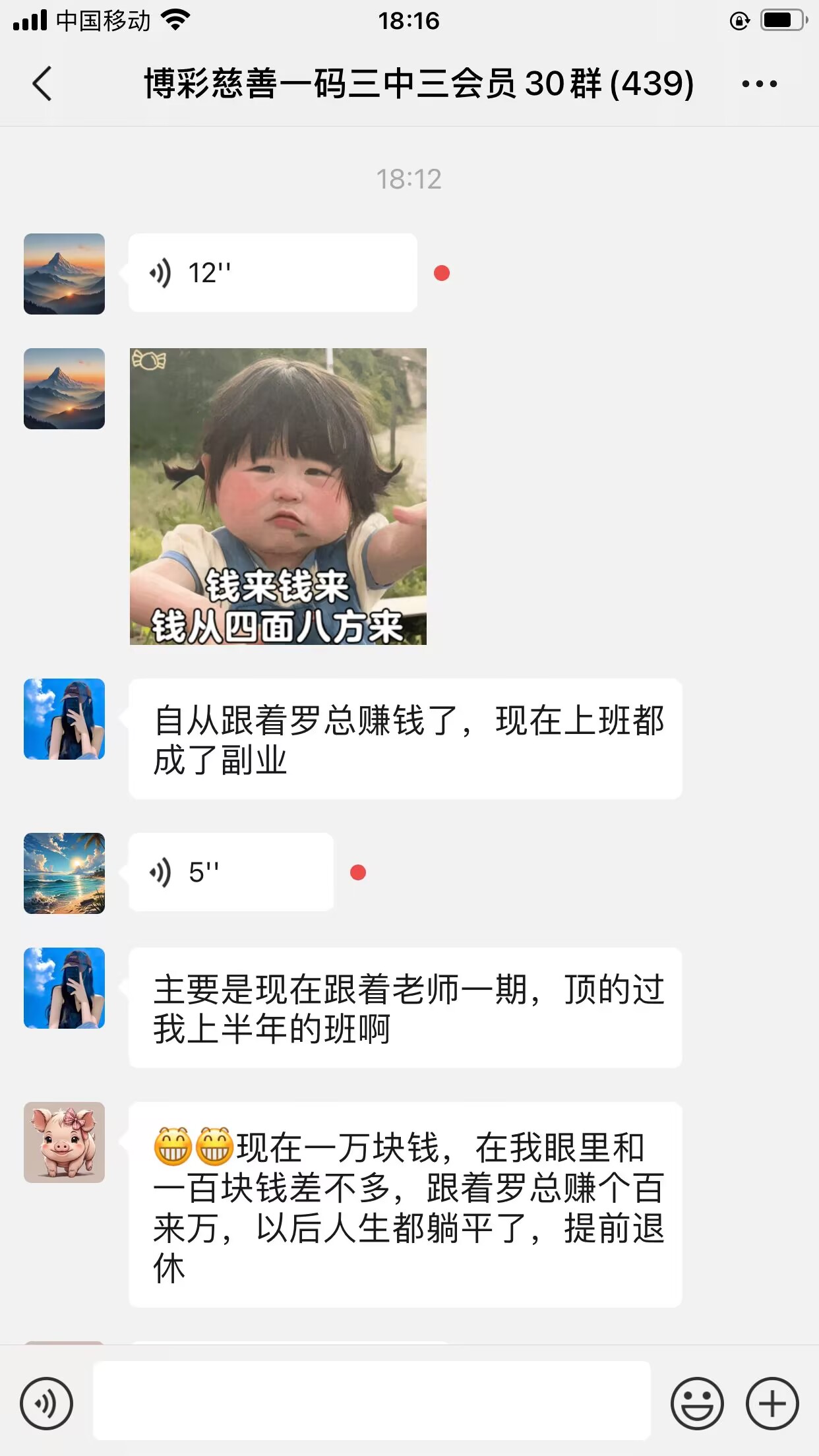
Task: Tap the beach sunset avatar profile
Action: tap(64, 872)
